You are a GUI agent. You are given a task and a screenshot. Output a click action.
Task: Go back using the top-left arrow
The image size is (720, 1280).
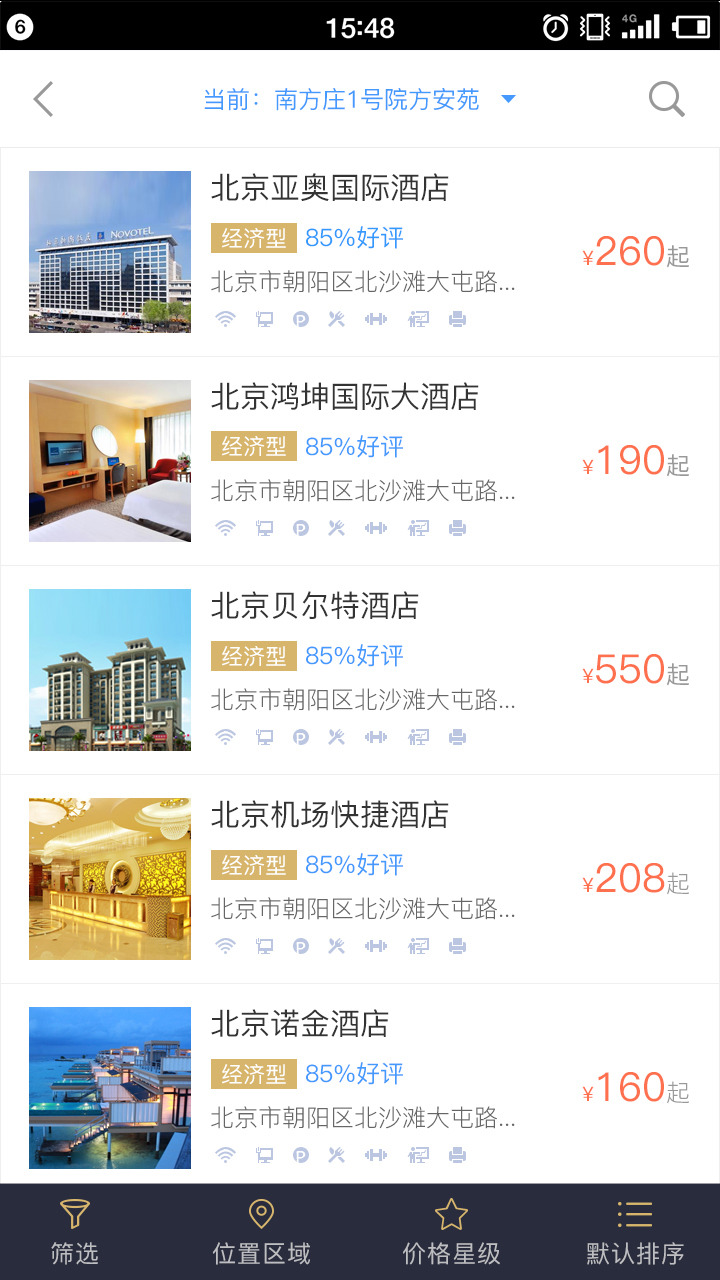pyautogui.click(x=43, y=100)
